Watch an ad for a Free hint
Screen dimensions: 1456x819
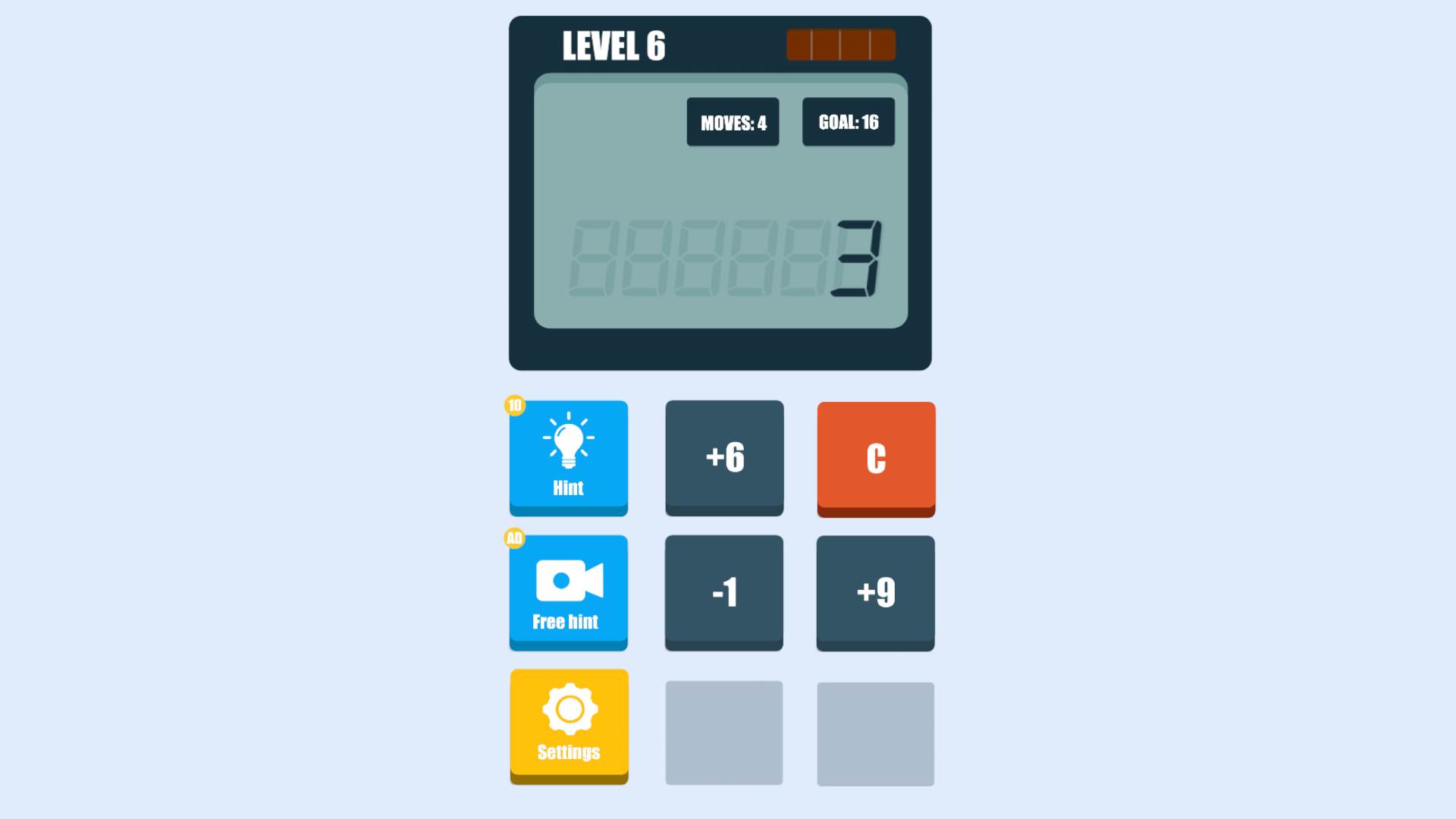click(x=569, y=591)
